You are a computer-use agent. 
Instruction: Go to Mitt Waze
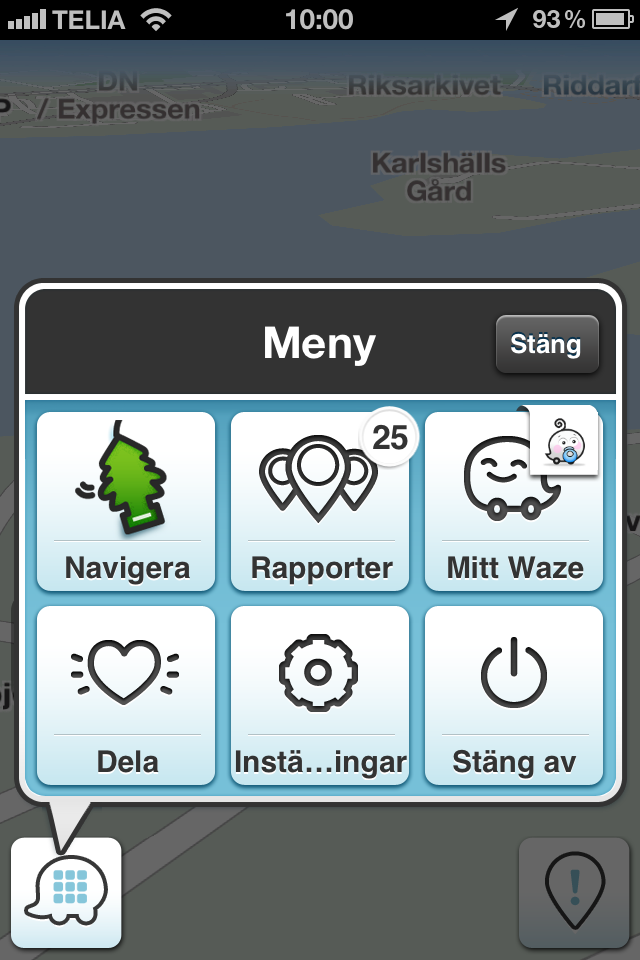[514, 501]
